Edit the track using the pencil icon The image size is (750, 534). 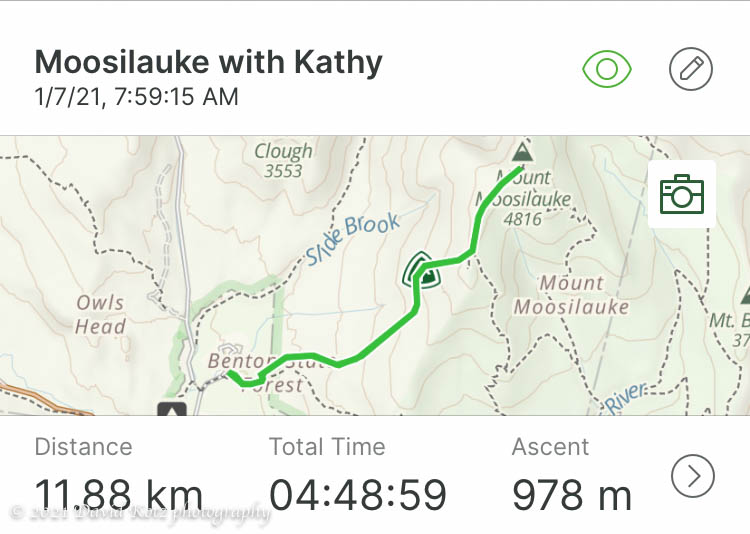[x=690, y=69]
